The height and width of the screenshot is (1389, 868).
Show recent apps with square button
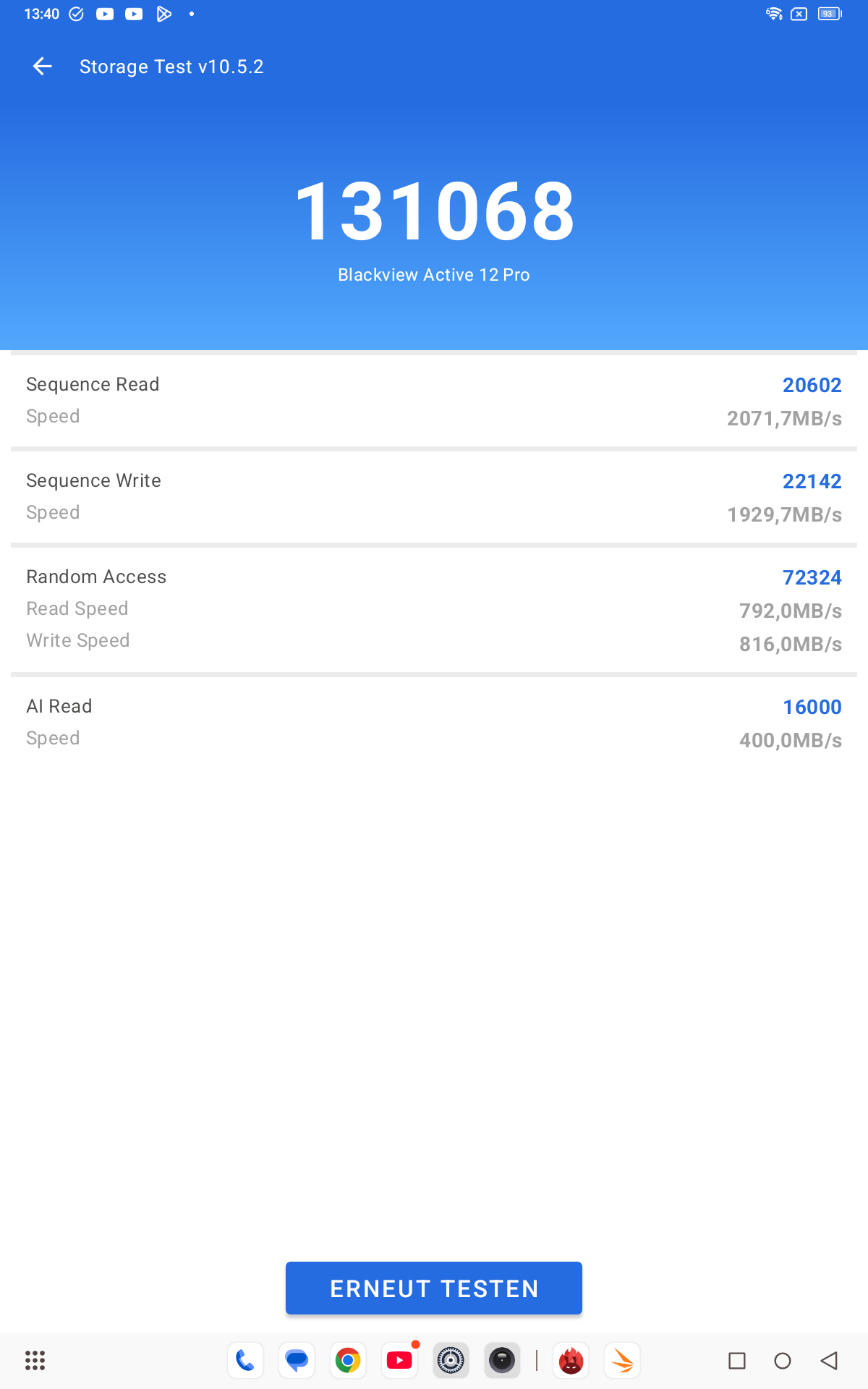tap(737, 1361)
